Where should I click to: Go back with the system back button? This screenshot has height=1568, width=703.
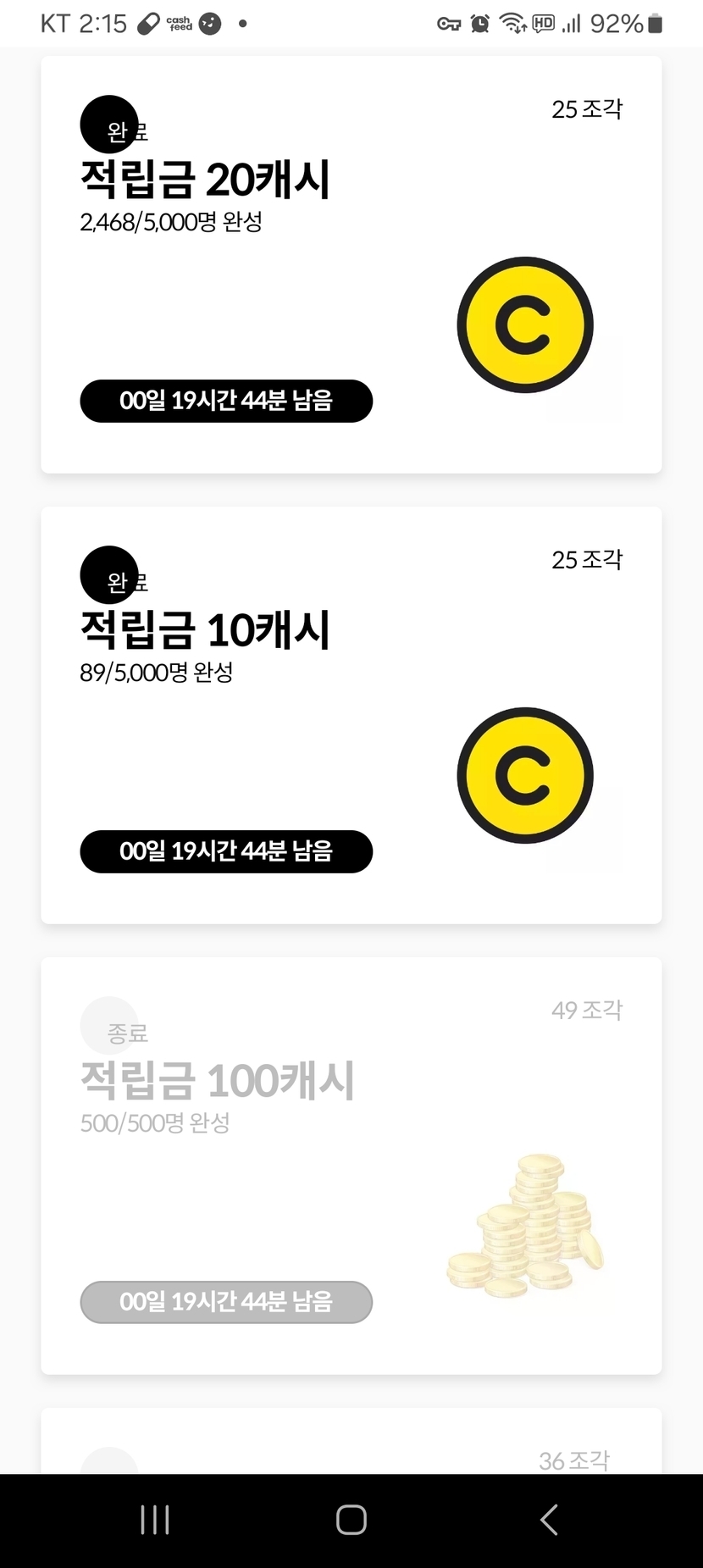coord(549,1520)
